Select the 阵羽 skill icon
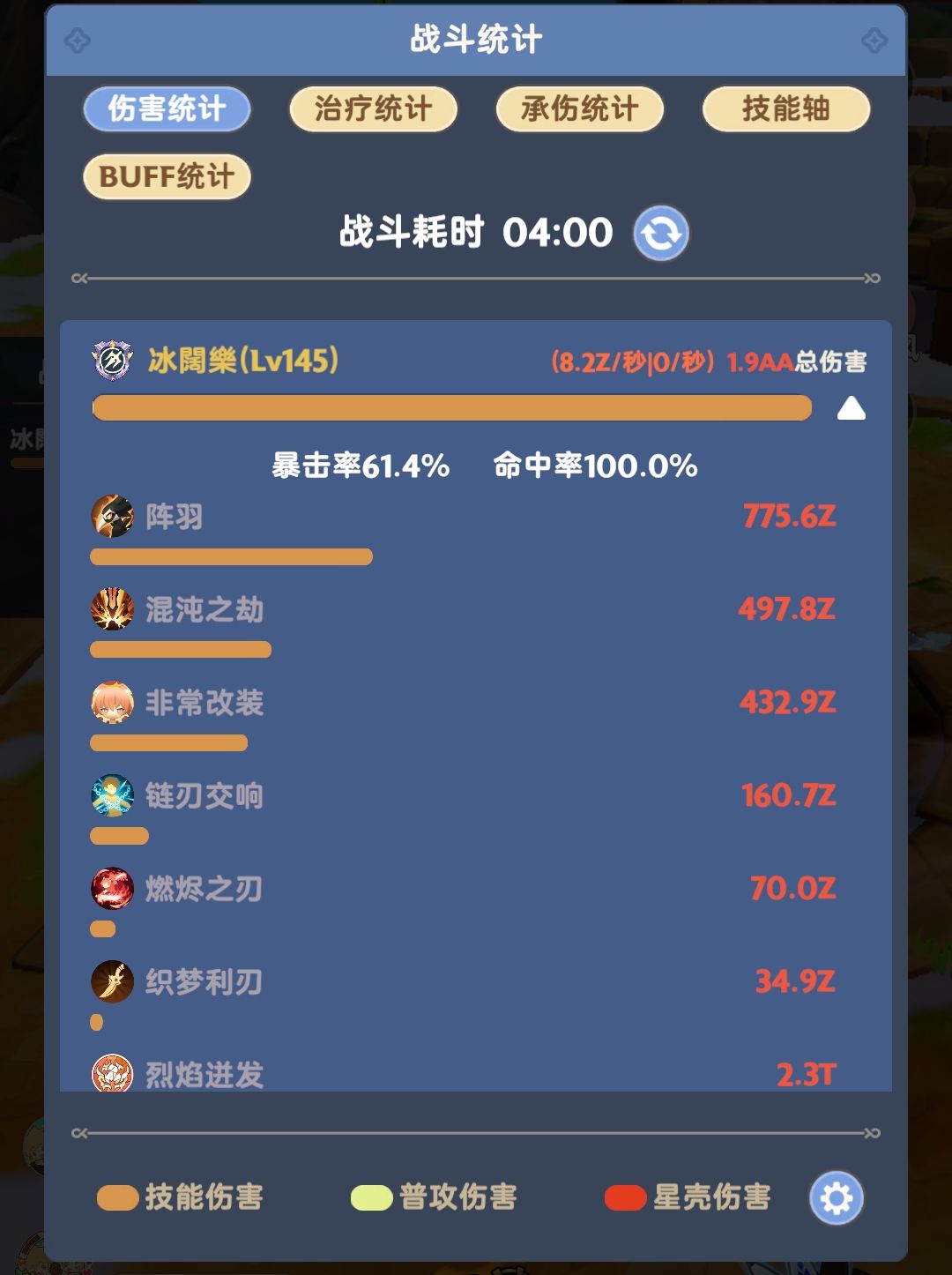Image resolution: width=952 pixels, height=1275 pixels. tap(111, 518)
